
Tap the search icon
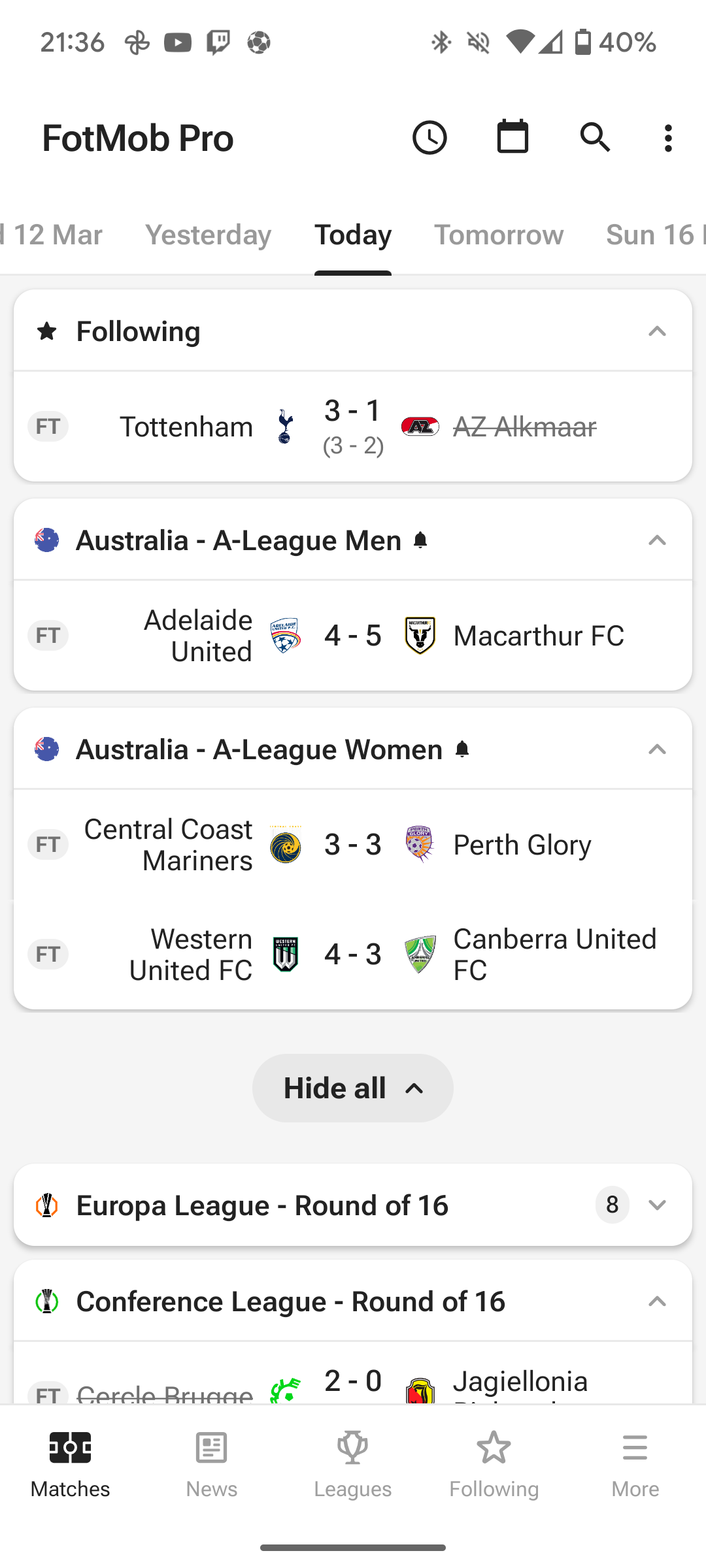(x=596, y=138)
